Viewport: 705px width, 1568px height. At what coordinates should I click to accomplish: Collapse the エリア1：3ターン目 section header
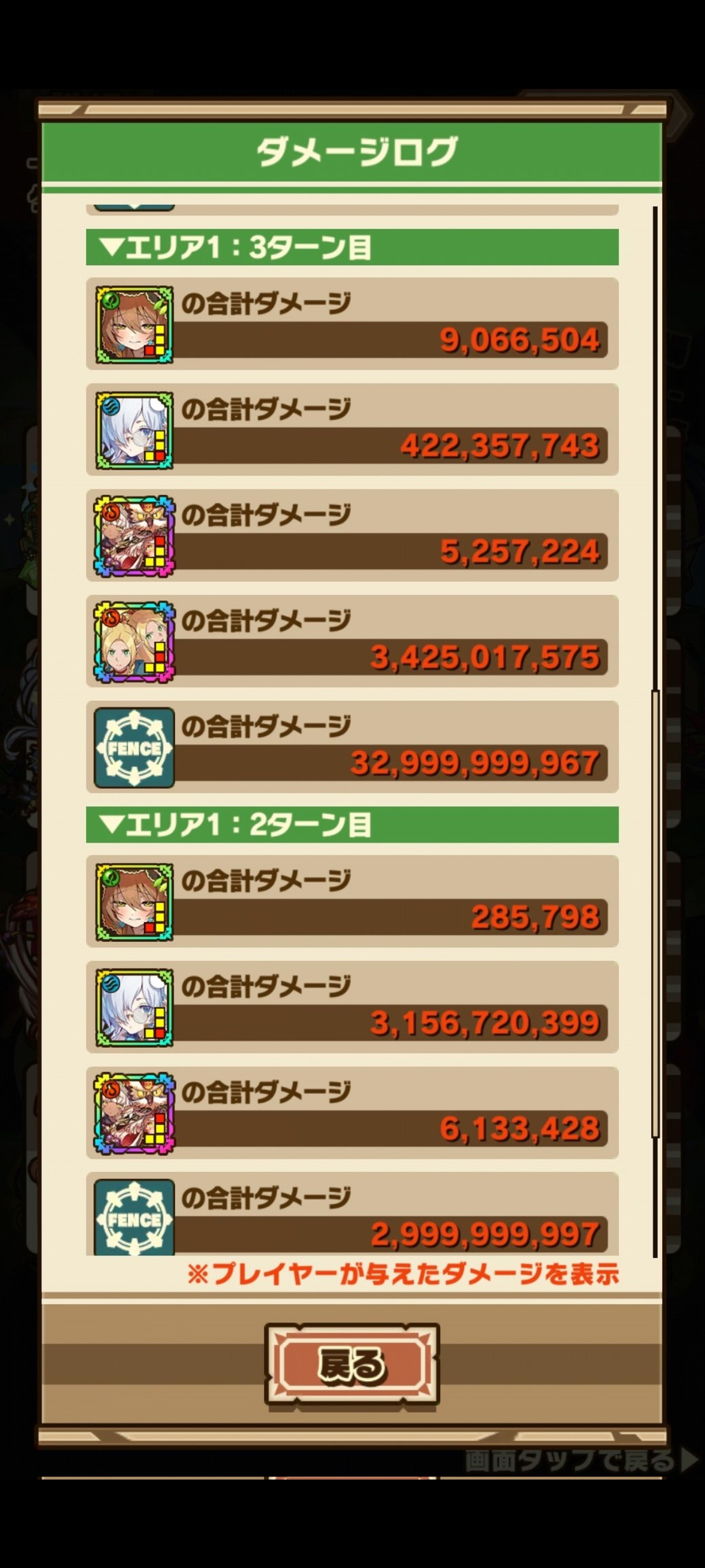tap(352, 247)
